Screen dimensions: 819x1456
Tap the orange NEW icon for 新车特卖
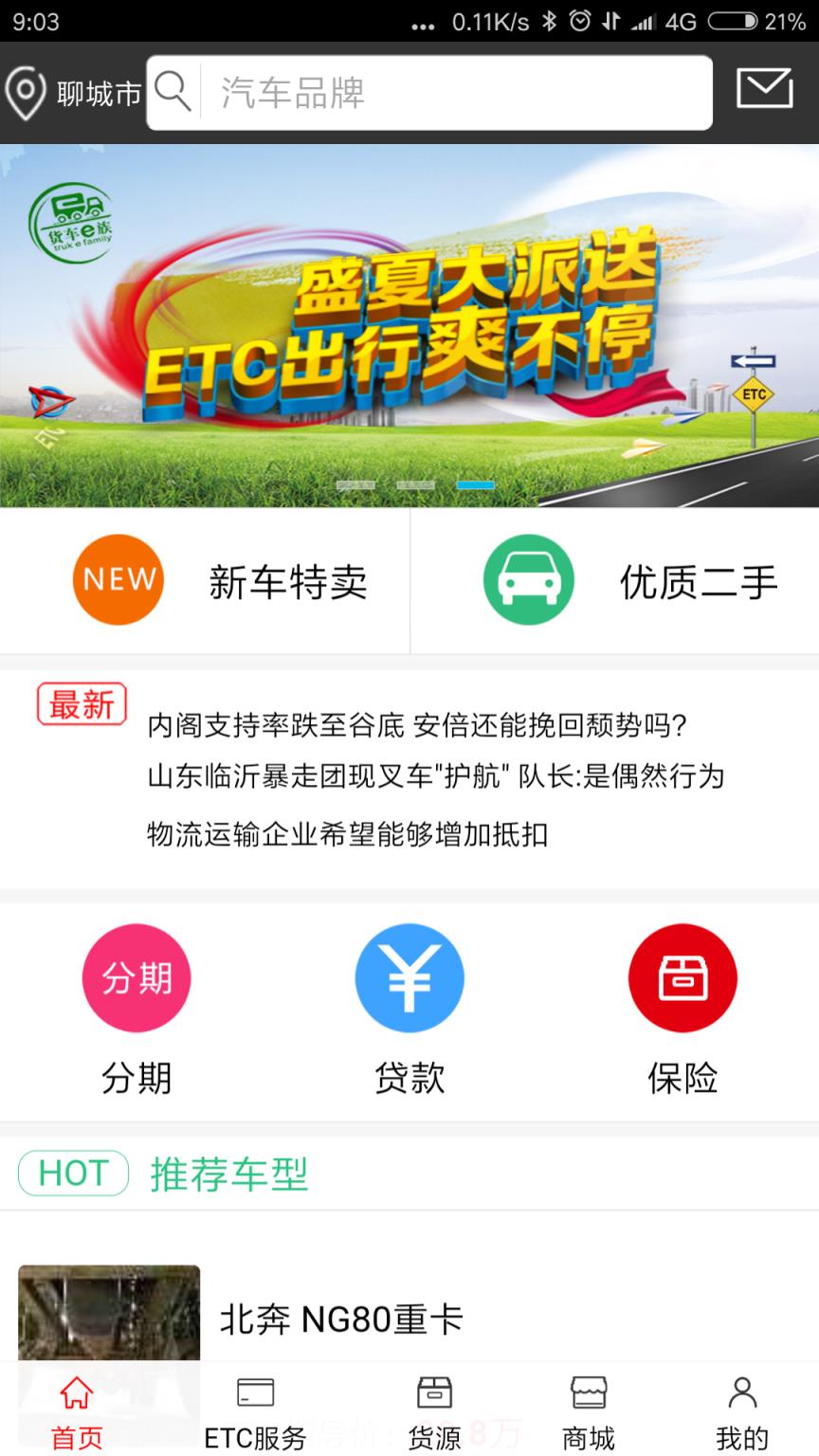pos(118,579)
